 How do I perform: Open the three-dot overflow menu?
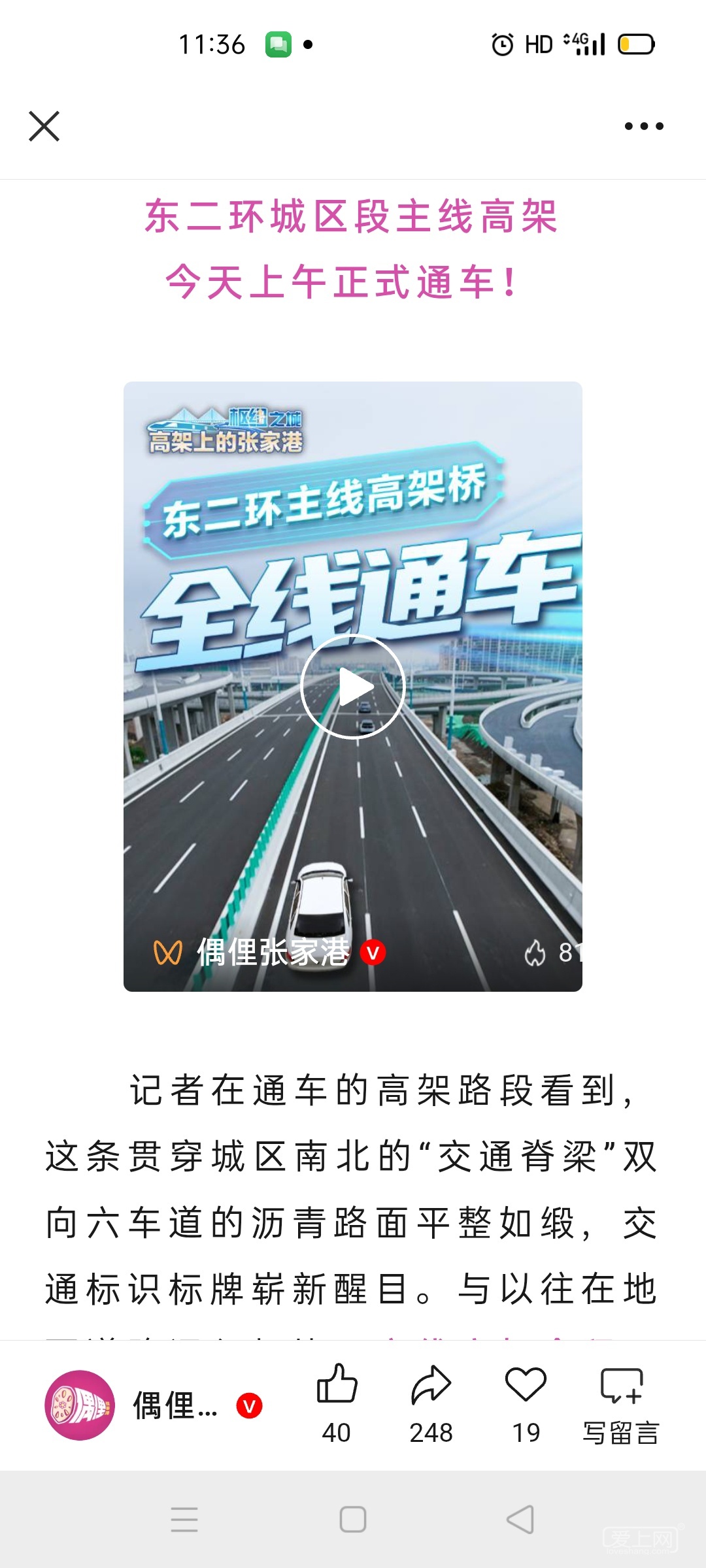coord(643,126)
